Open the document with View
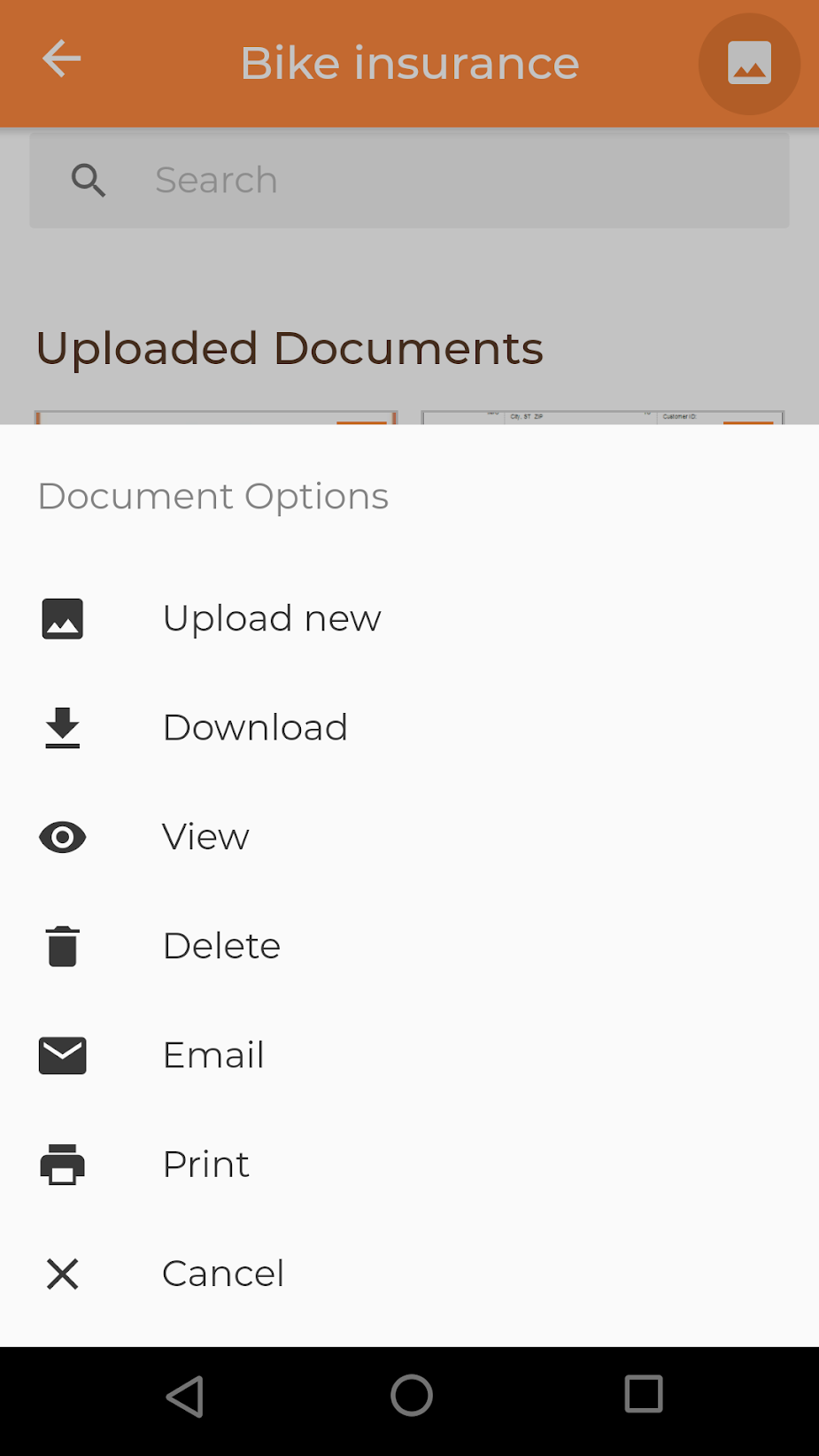Image resolution: width=819 pixels, height=1456 pixels. click(205, 837)
